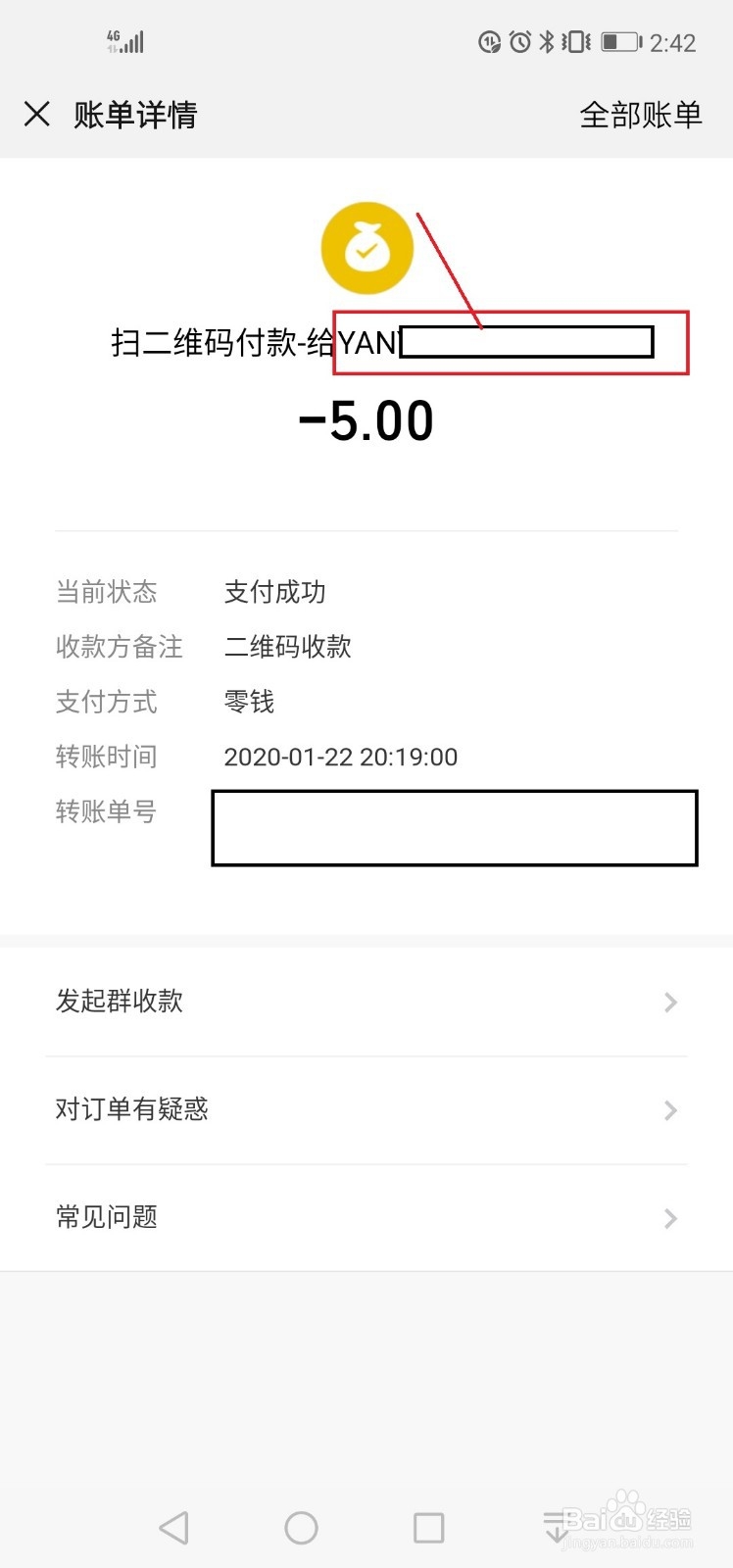The height and width of the screenshot is (1568, 733).
Task: Select the -5.00 transfer amount
Action: (x=366, y=419)
